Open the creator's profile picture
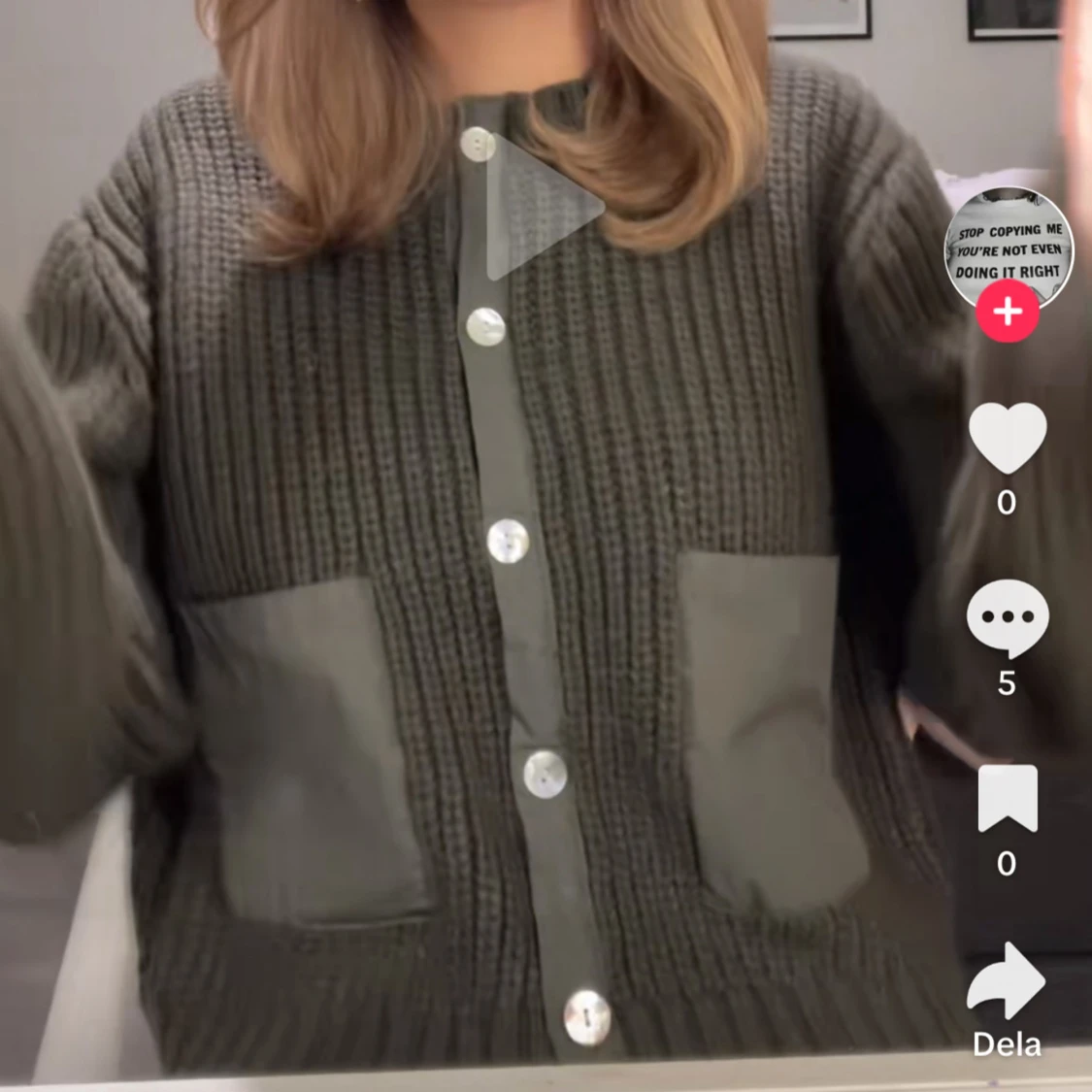Viewport: 1092px width, 1092px height. point(1009,244)
